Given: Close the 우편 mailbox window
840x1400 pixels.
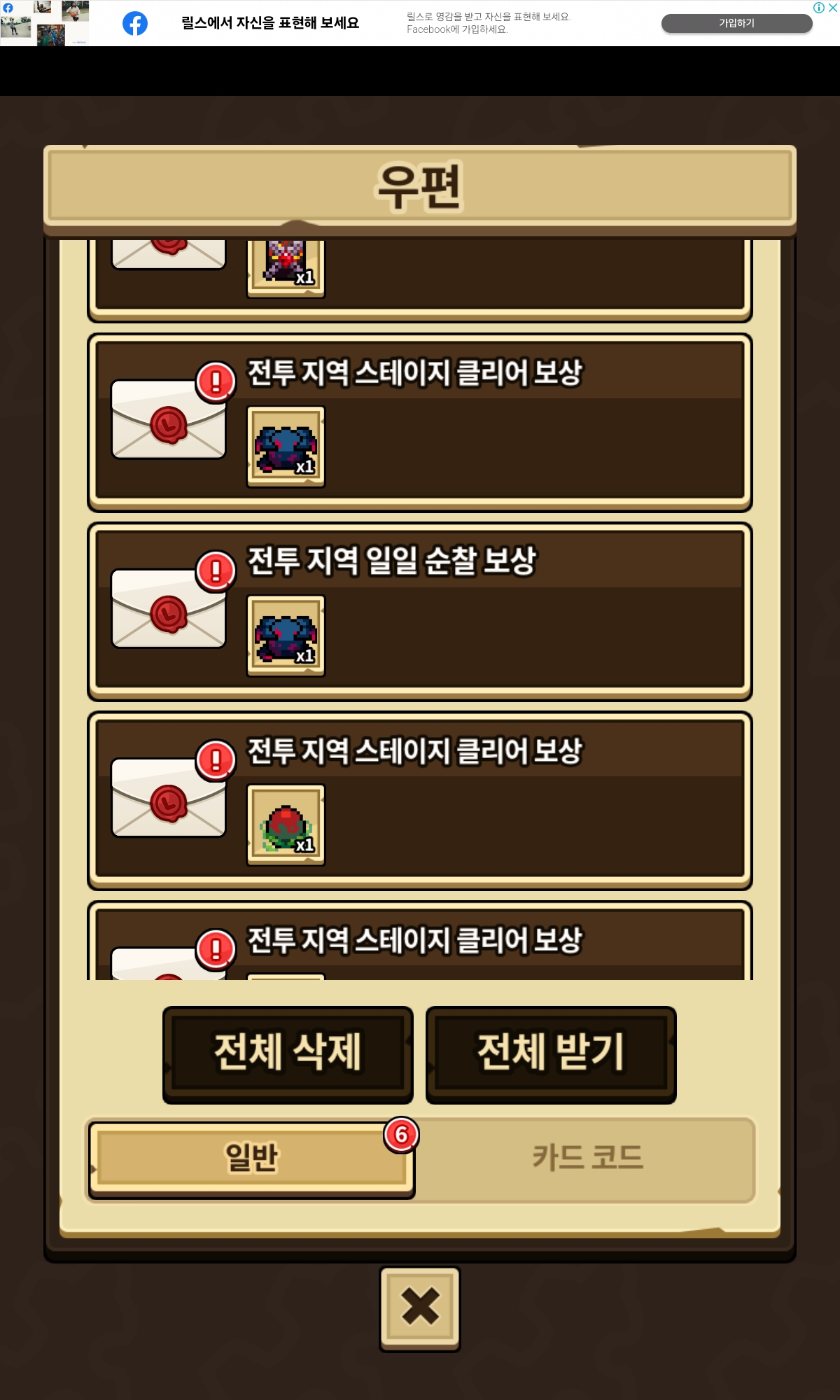Looking at the screenshot, I should (x=419, y=1308).
